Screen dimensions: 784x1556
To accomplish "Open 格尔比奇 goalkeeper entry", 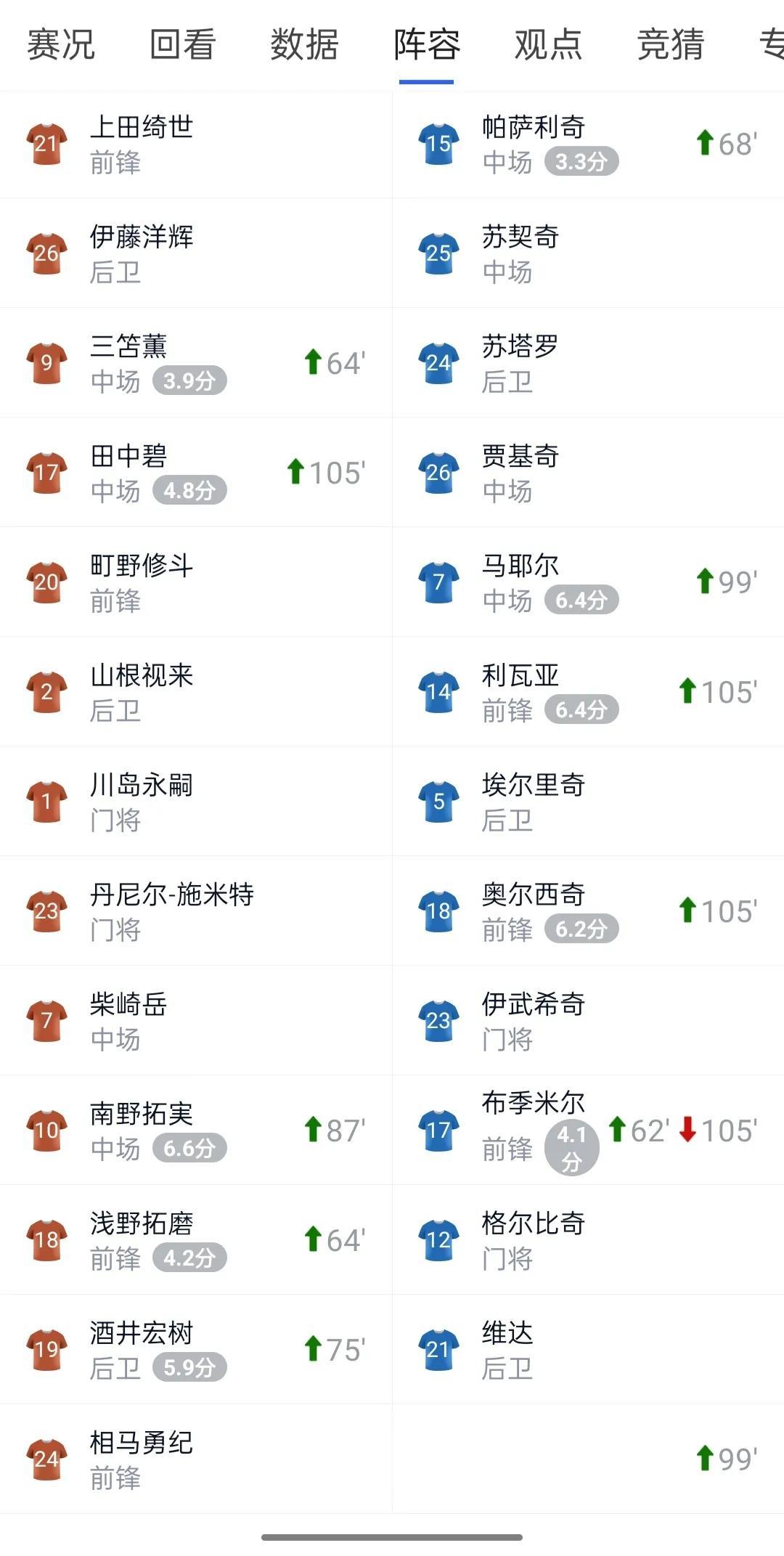I will coord(588,1240).
